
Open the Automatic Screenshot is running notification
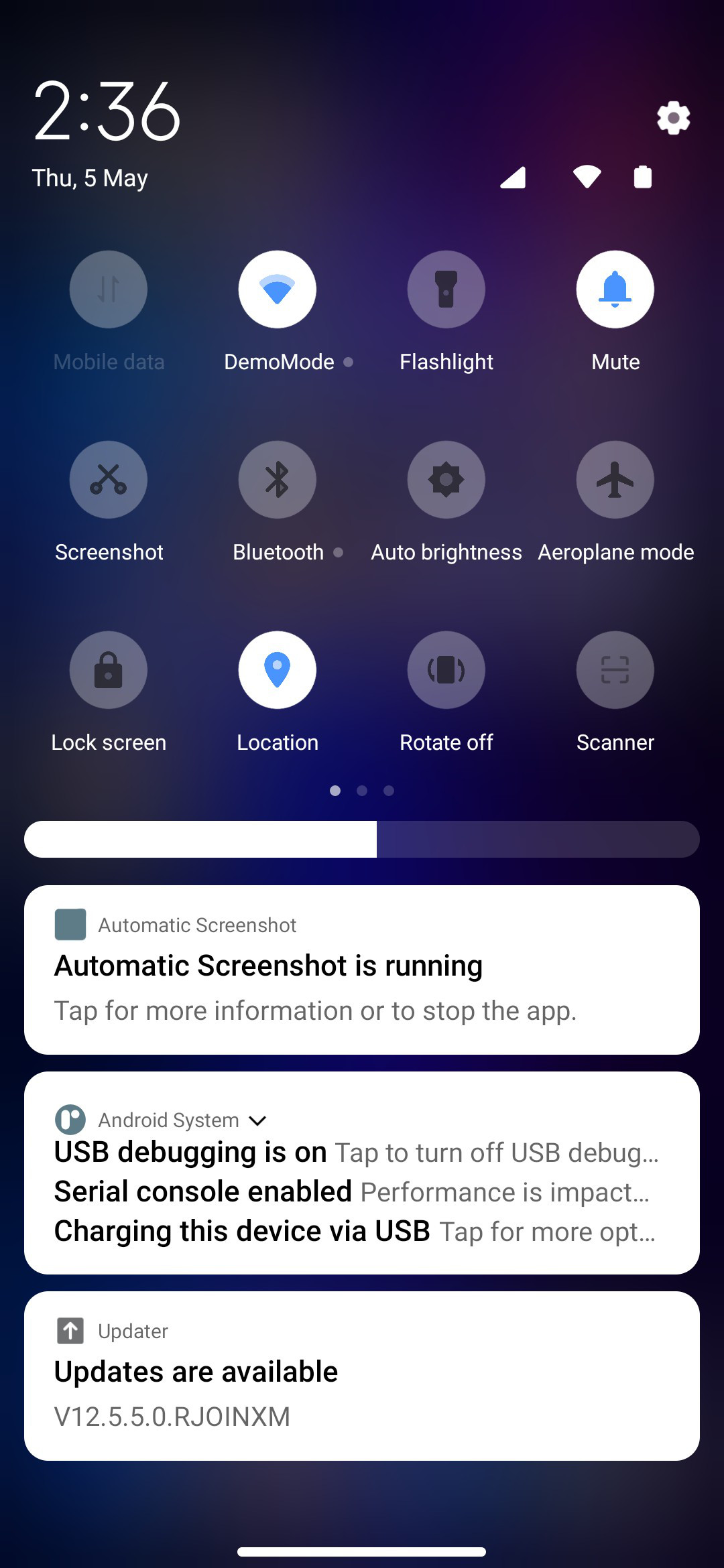pos(362,970)
